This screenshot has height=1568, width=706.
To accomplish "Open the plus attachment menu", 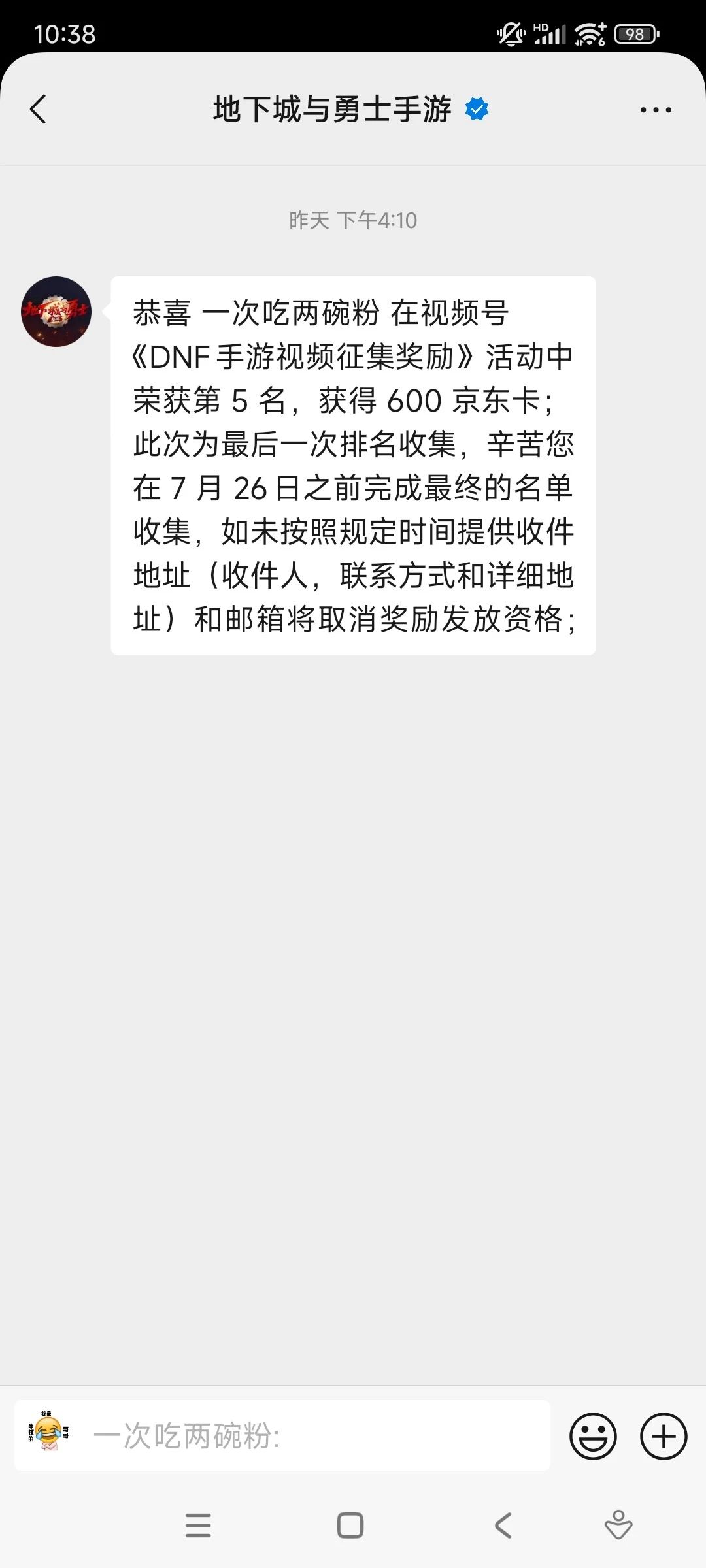I will click(664, 1436).
